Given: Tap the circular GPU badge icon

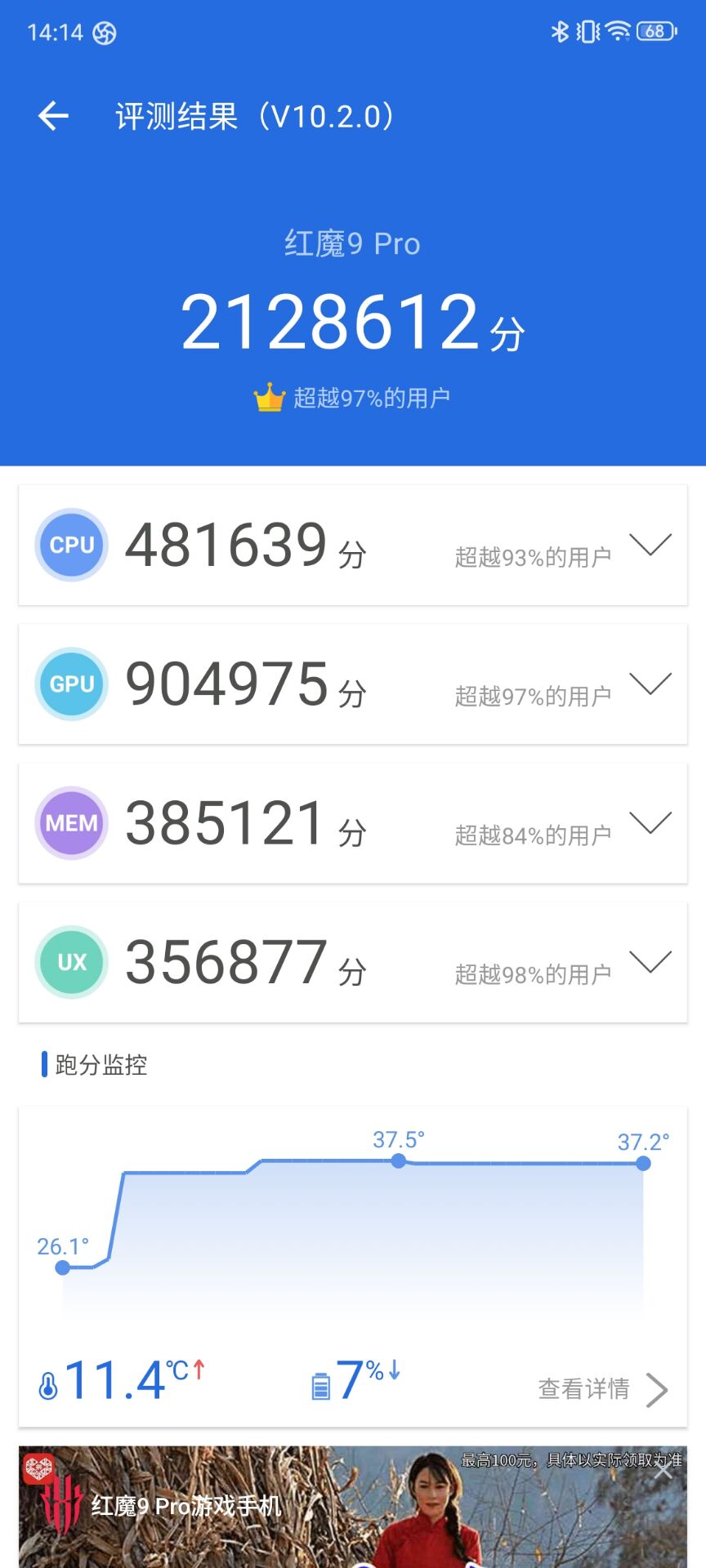Looking at the screenshot, I should [x=70, y=684].
